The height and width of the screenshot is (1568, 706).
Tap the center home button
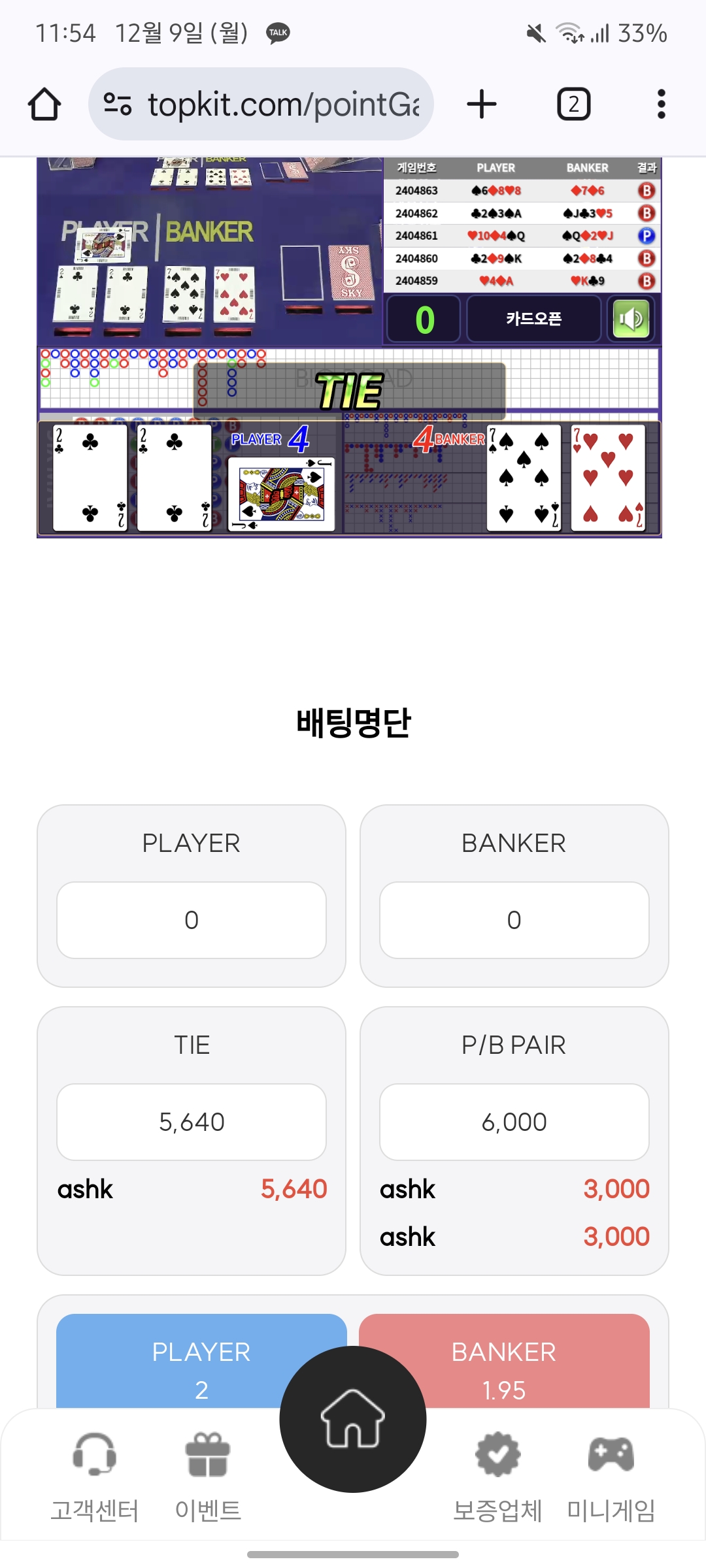click(x=353, y=1419)
